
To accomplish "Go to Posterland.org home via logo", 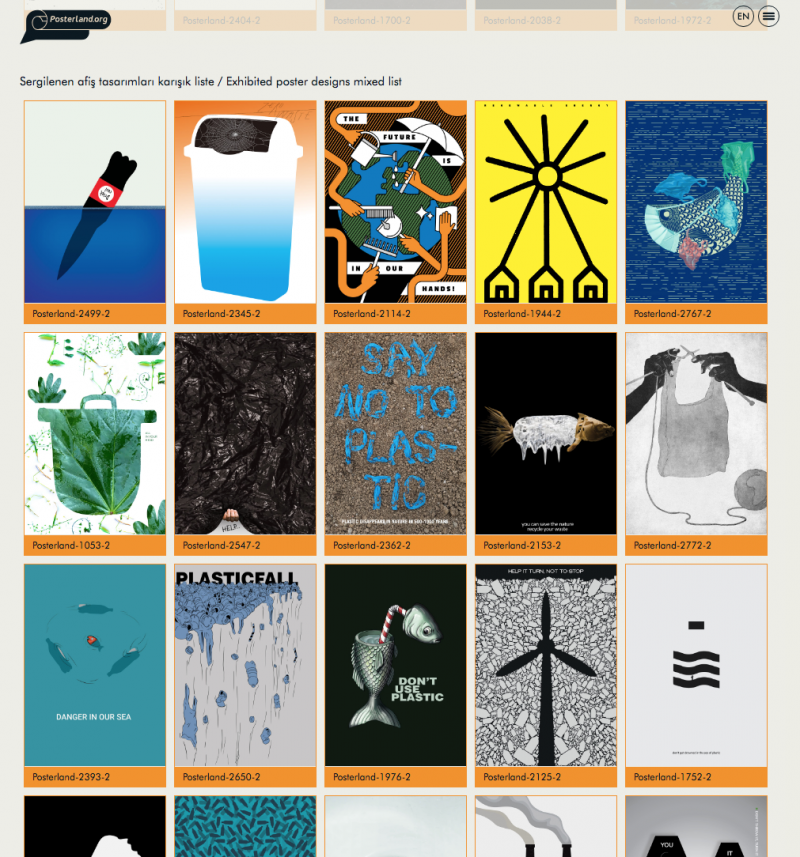I will 68,24.
